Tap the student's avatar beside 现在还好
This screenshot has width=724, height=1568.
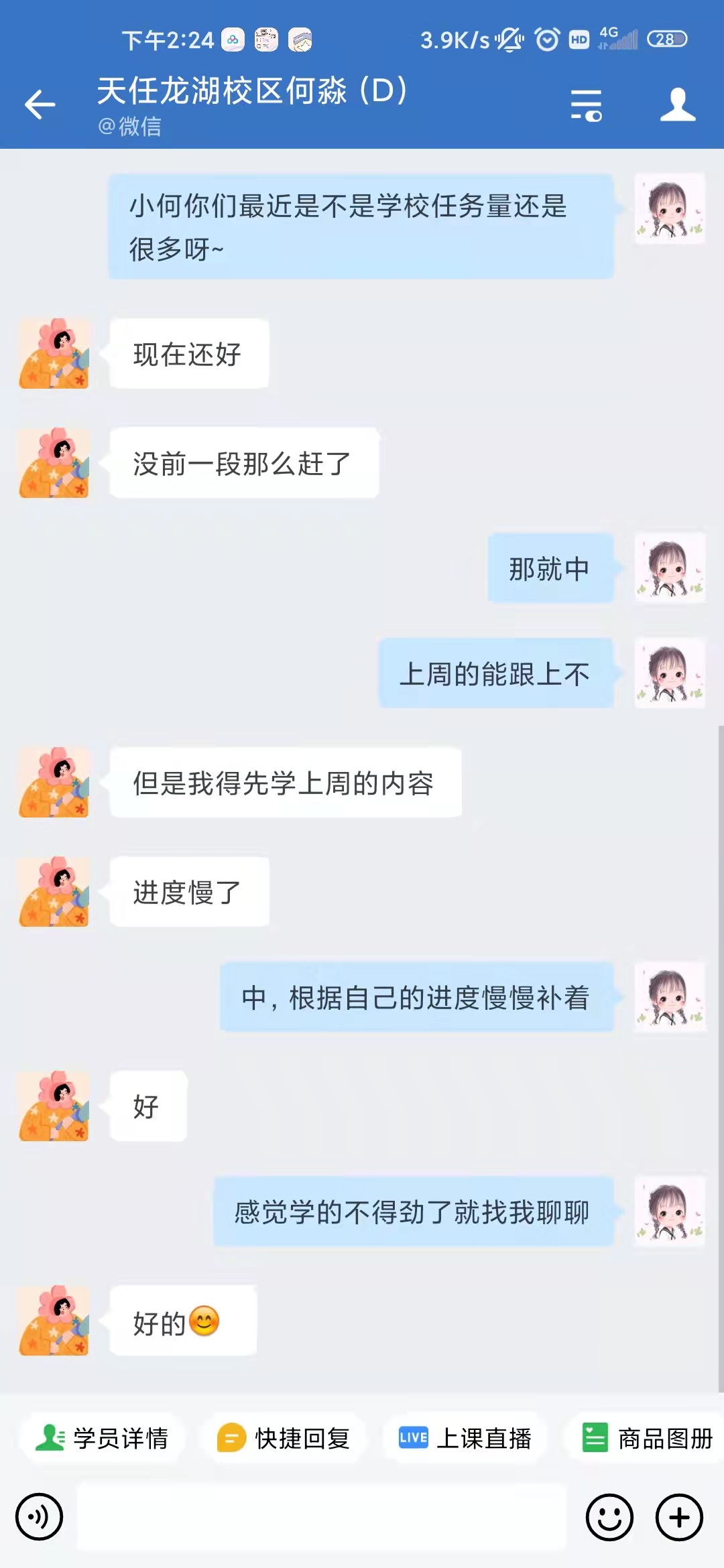click(54, 353)
